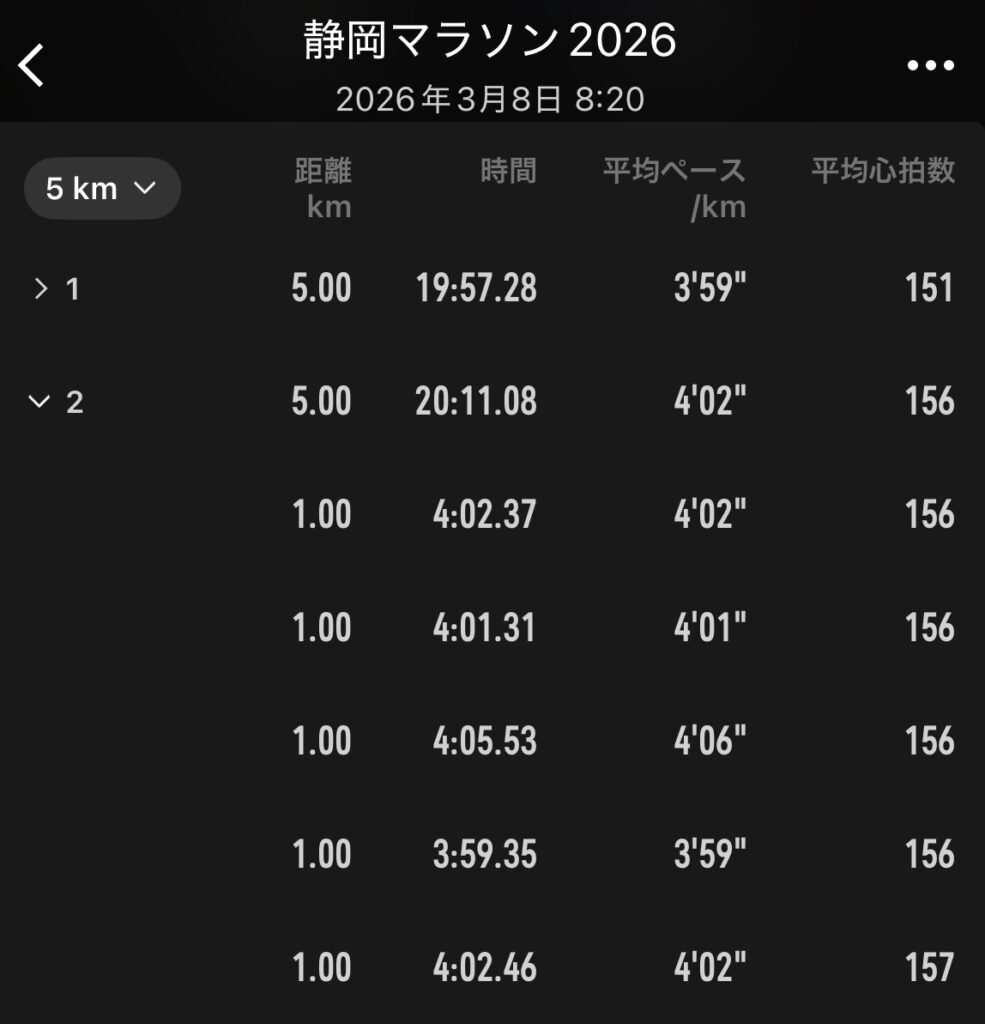Open the three-dot overflow menu

930,66
